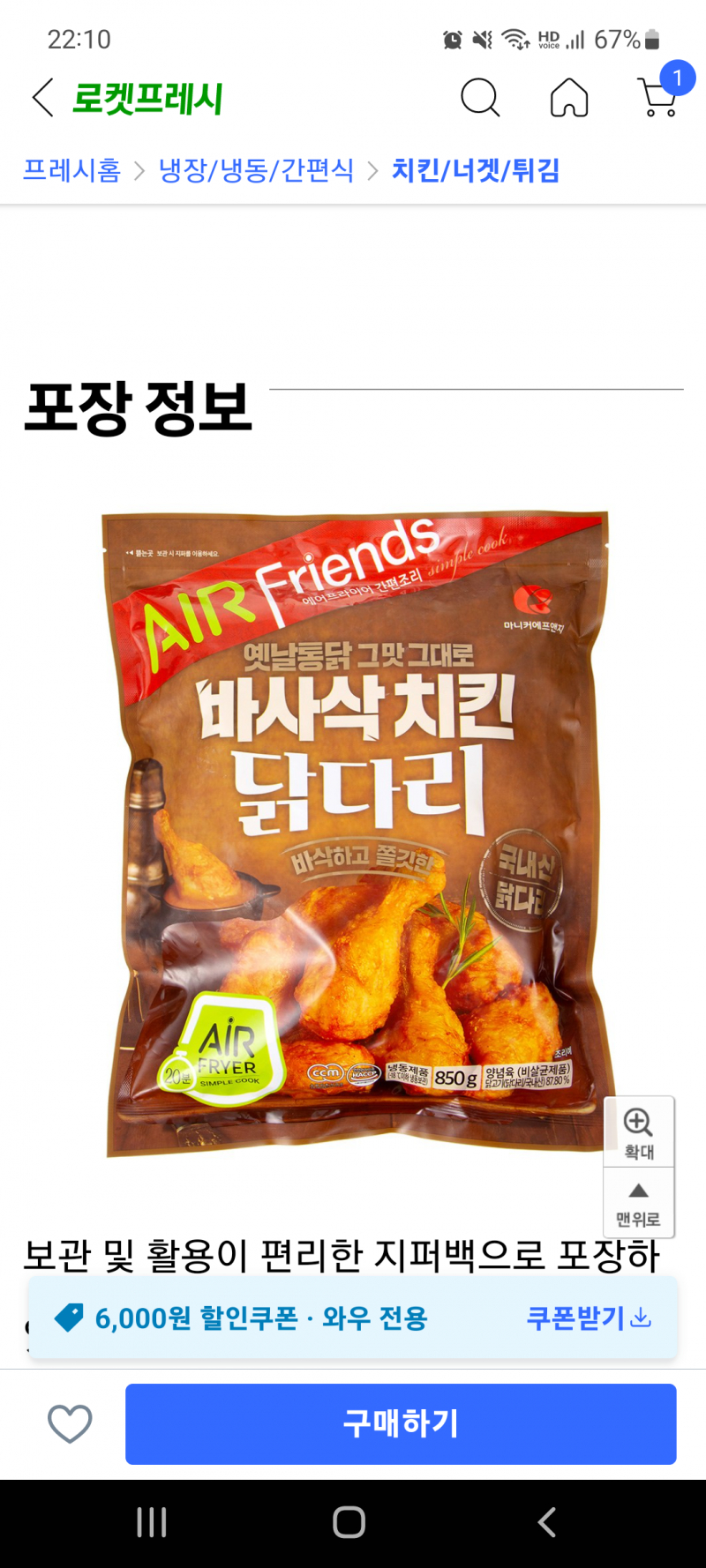The image size is (706, 1568).
Task: Open the 냉장/냉동/간편식 category link
Action: (256, 170)
